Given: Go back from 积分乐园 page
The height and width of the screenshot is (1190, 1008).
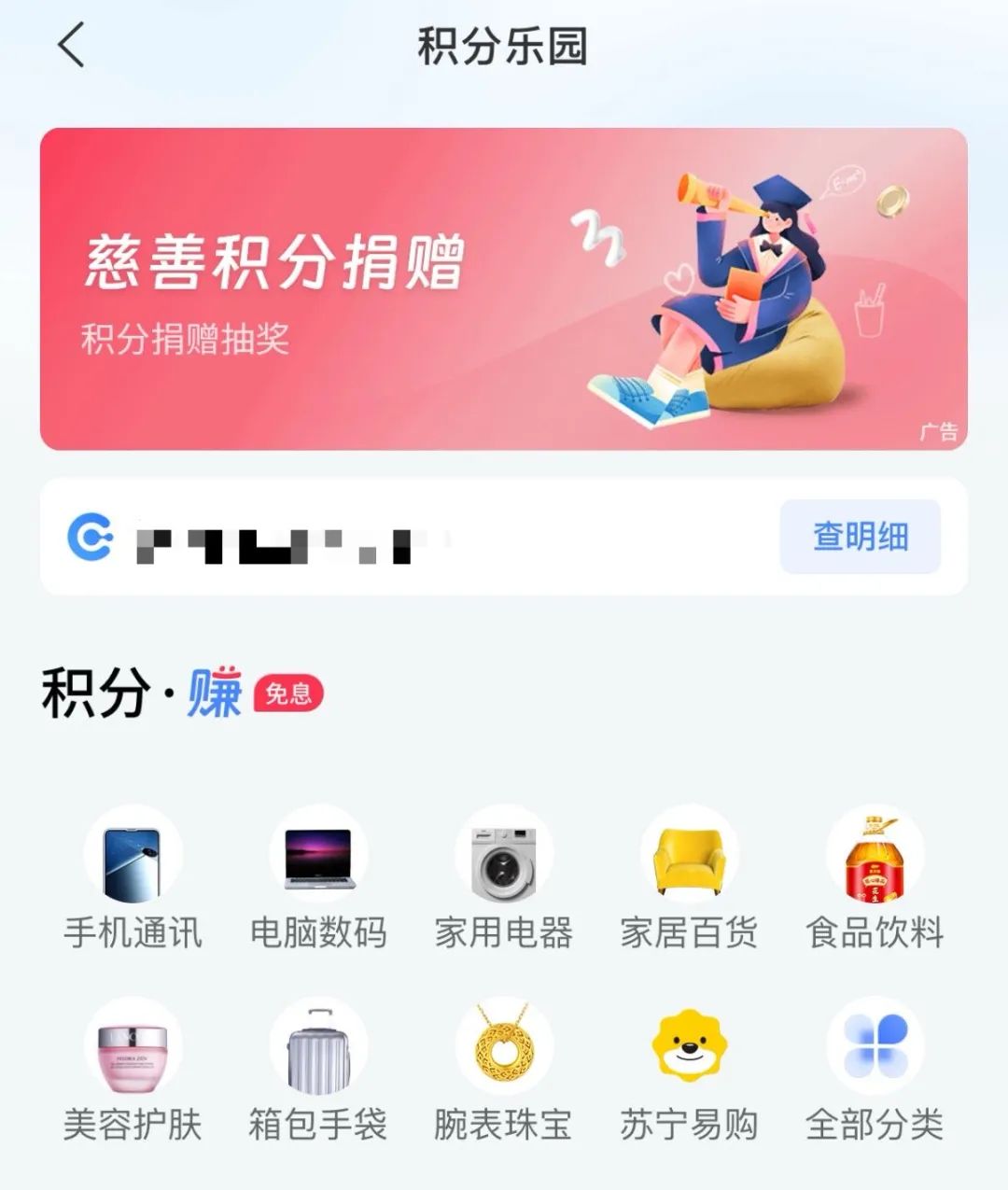Looking at the screenshot, I should 71,45.
